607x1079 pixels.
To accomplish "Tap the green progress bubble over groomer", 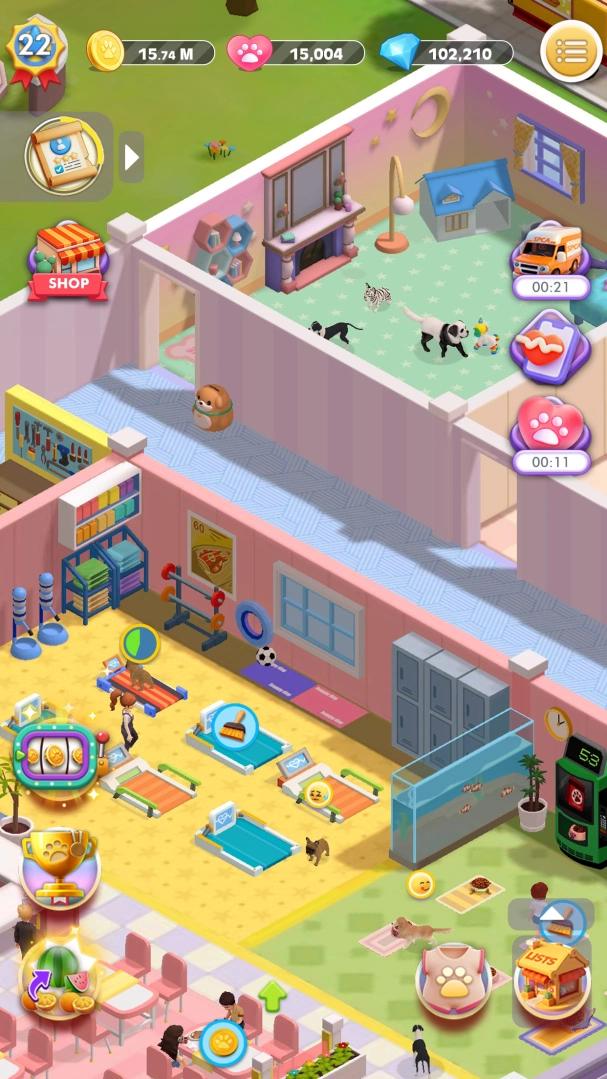I will tap(140, 645).
